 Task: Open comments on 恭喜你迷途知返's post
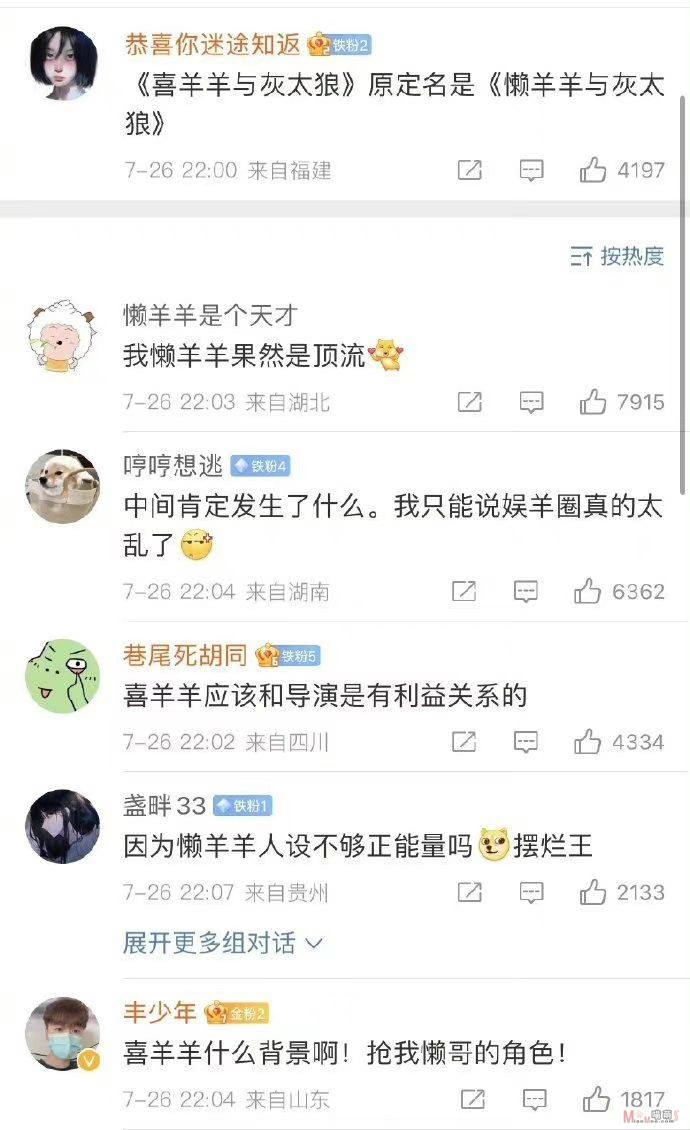pos(531,171)
